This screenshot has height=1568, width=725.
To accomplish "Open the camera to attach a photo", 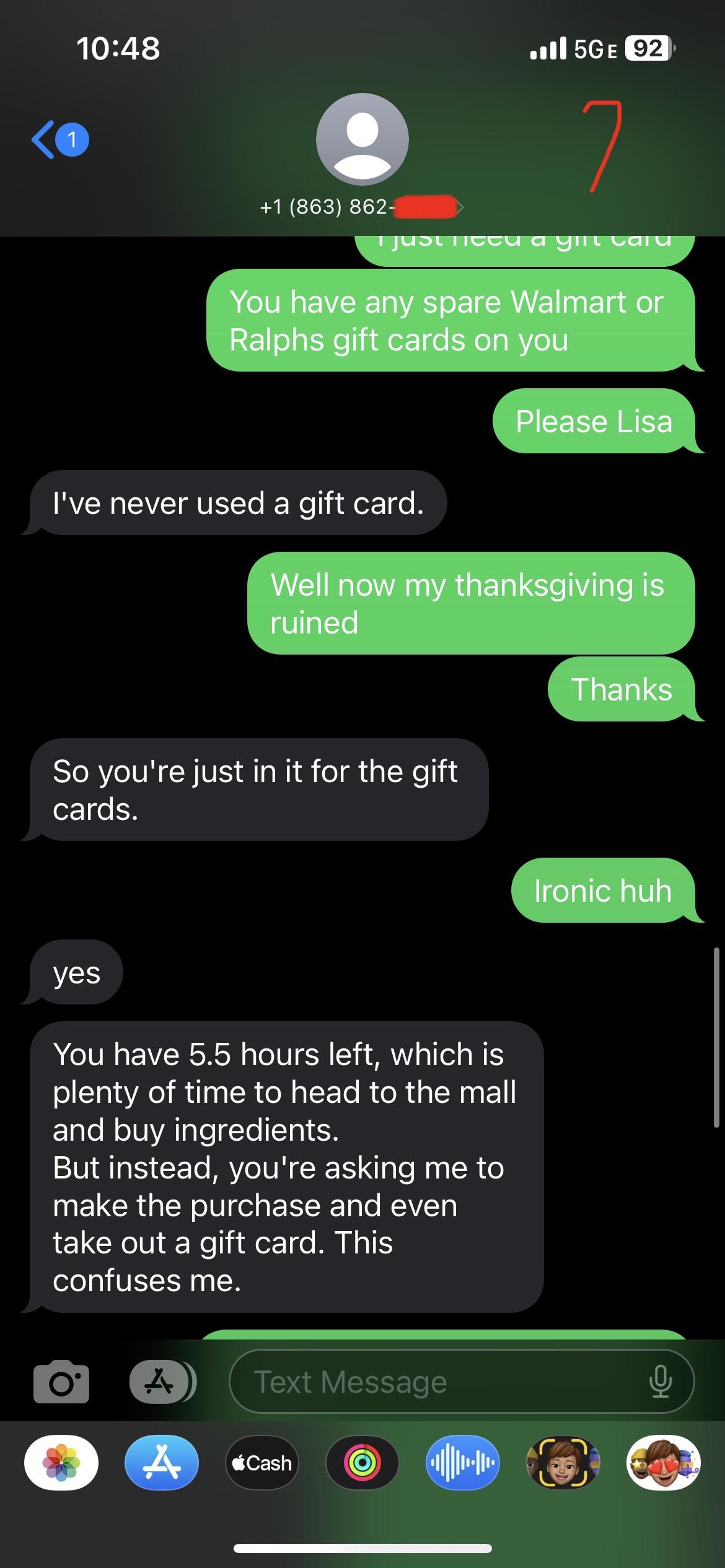I will point(61,1382).
